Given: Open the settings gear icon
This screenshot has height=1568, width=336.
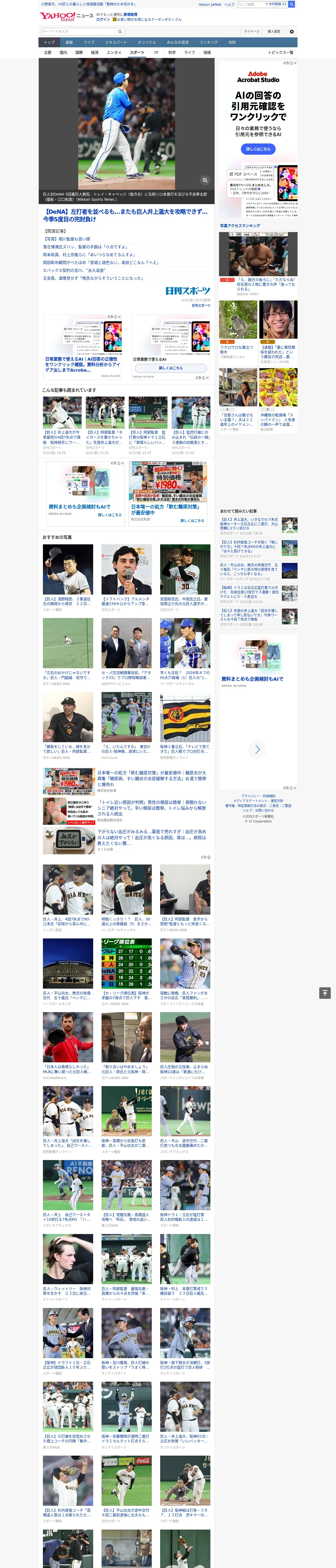Looking at the screenshot, I should point(292,32).
